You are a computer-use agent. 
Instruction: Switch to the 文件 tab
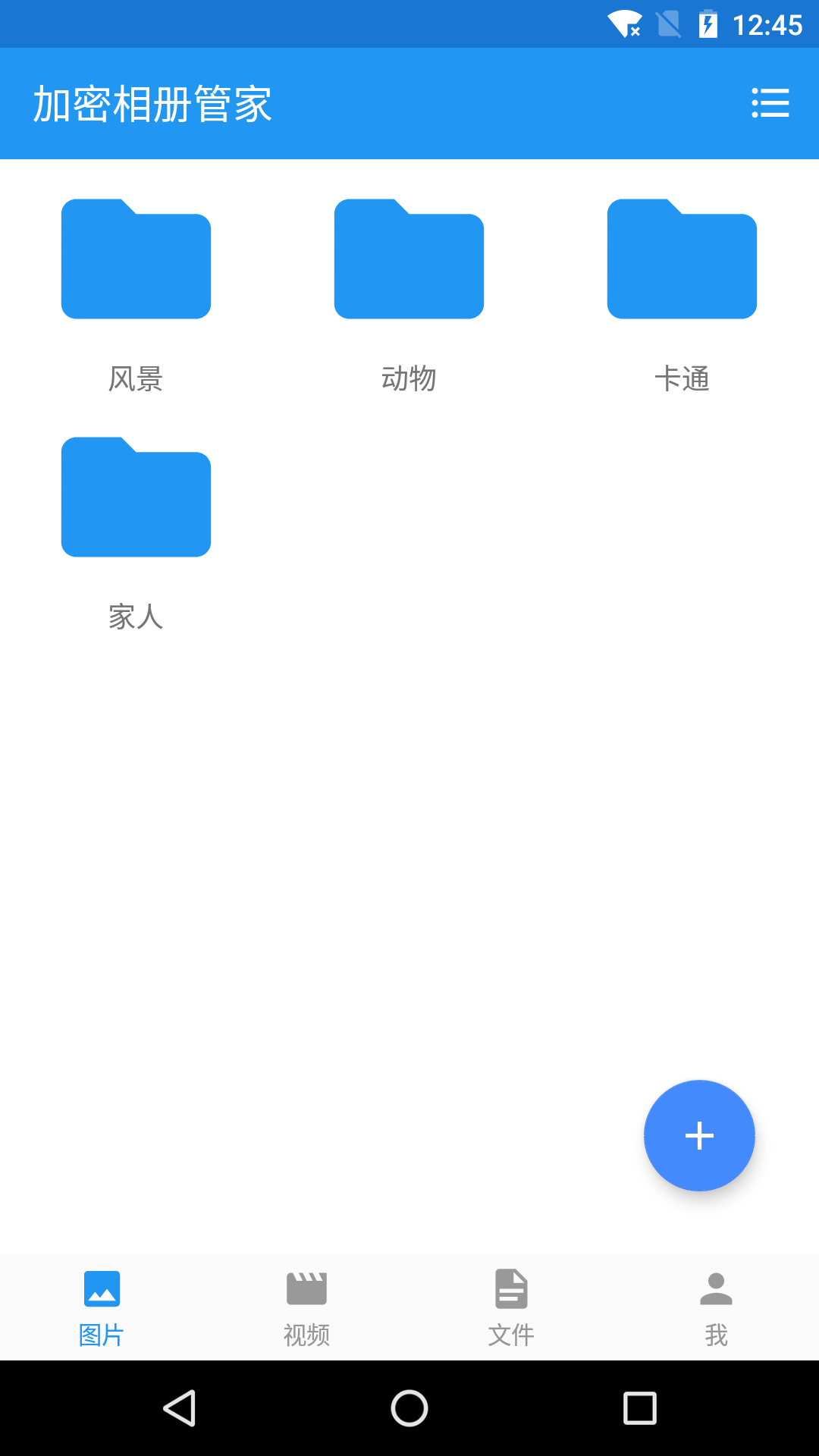coord(512,1308)
